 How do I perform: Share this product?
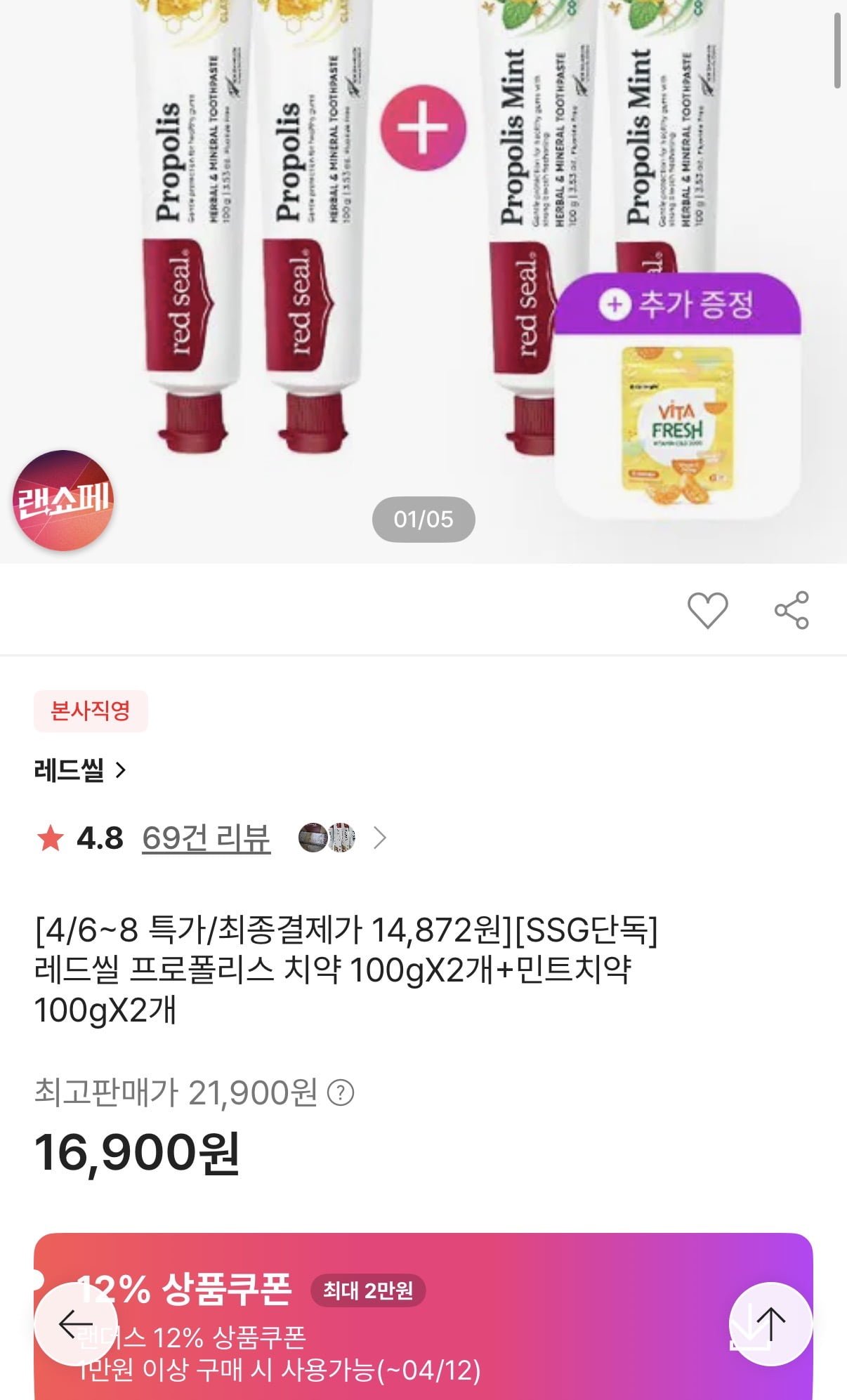792,610
